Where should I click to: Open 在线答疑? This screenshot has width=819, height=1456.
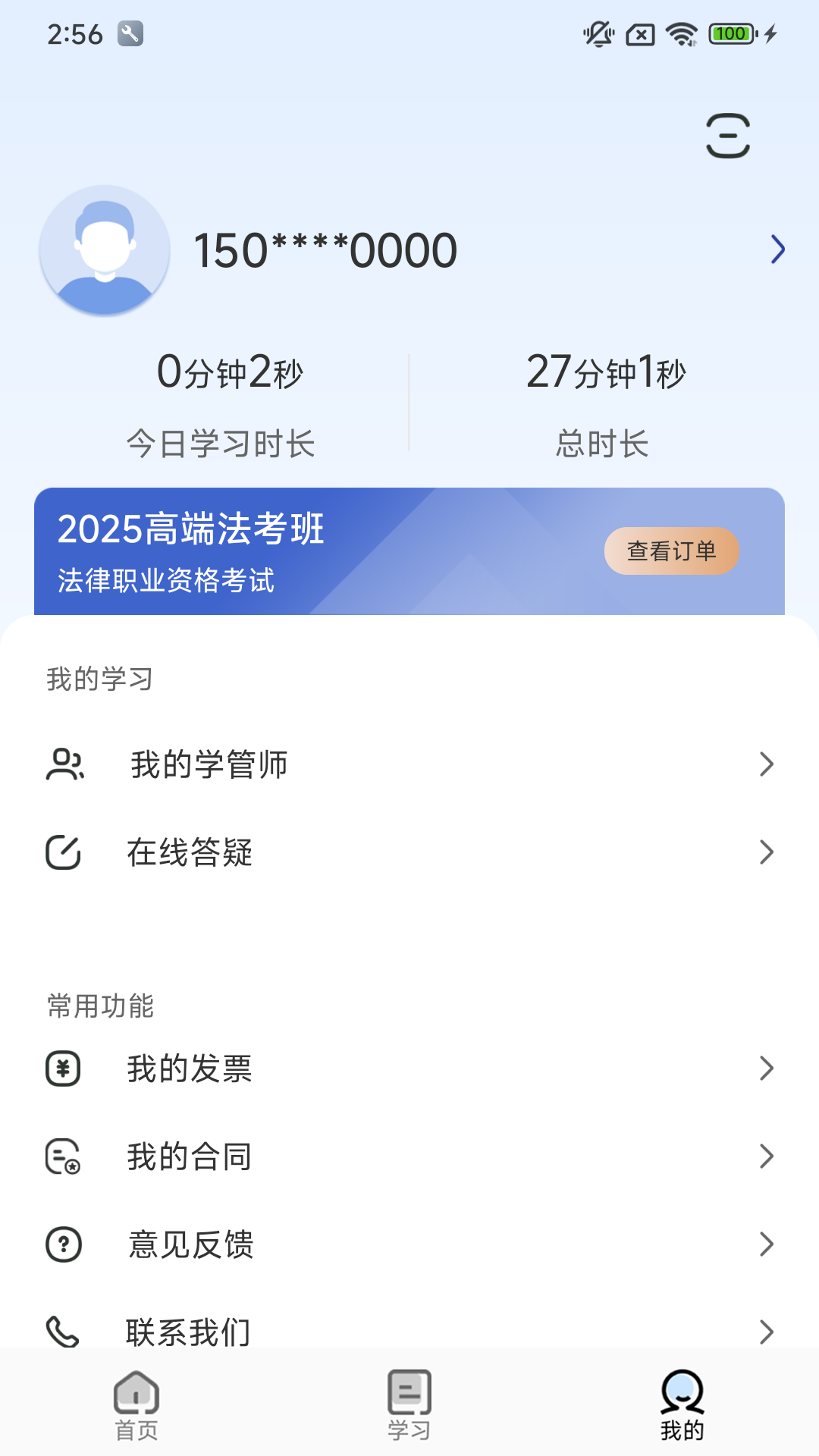click(x=409, y=852)
